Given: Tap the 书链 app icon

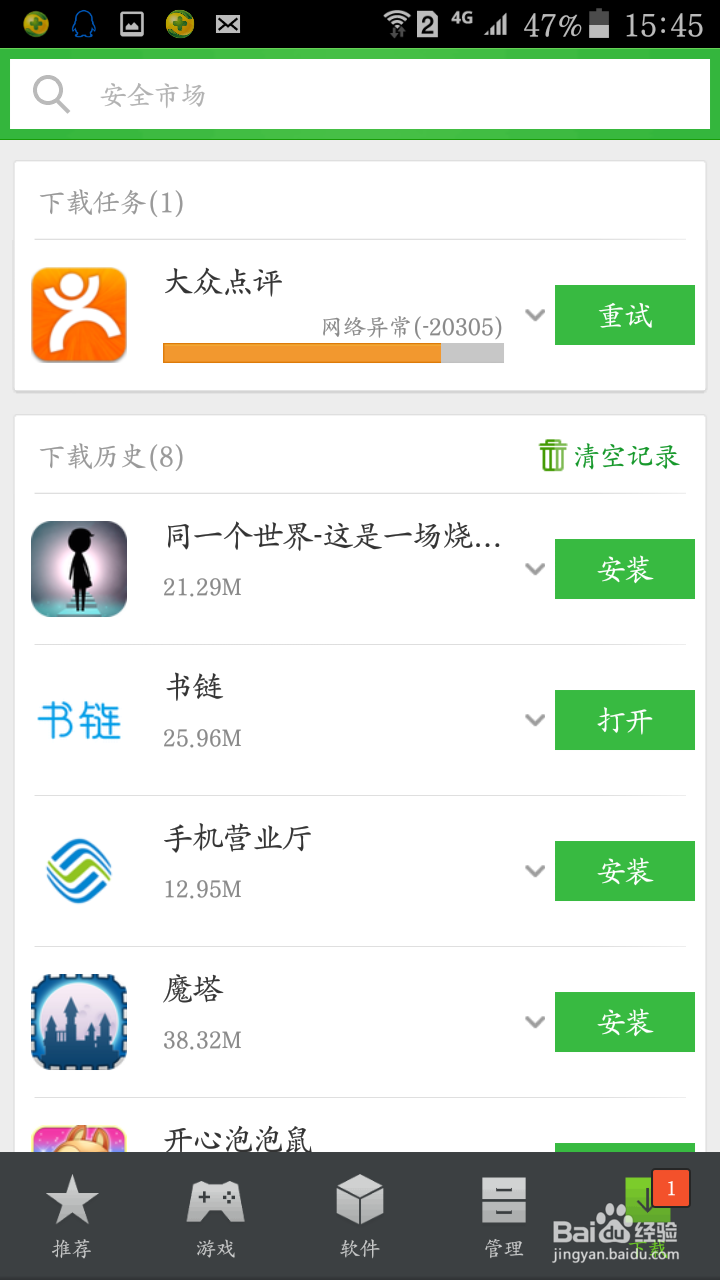Looking at the screenshot, I should point(79,719).
